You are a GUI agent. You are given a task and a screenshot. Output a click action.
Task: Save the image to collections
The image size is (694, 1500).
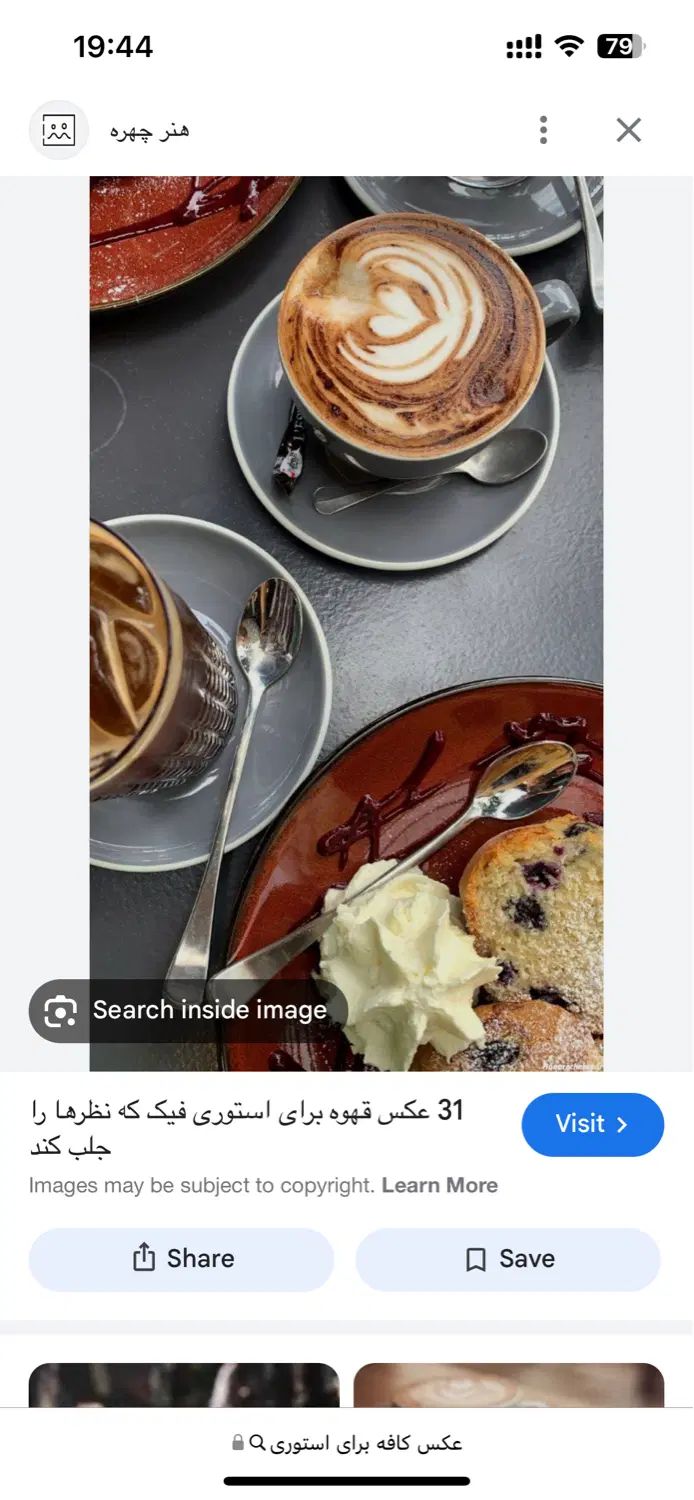(x=508, y=1259)
